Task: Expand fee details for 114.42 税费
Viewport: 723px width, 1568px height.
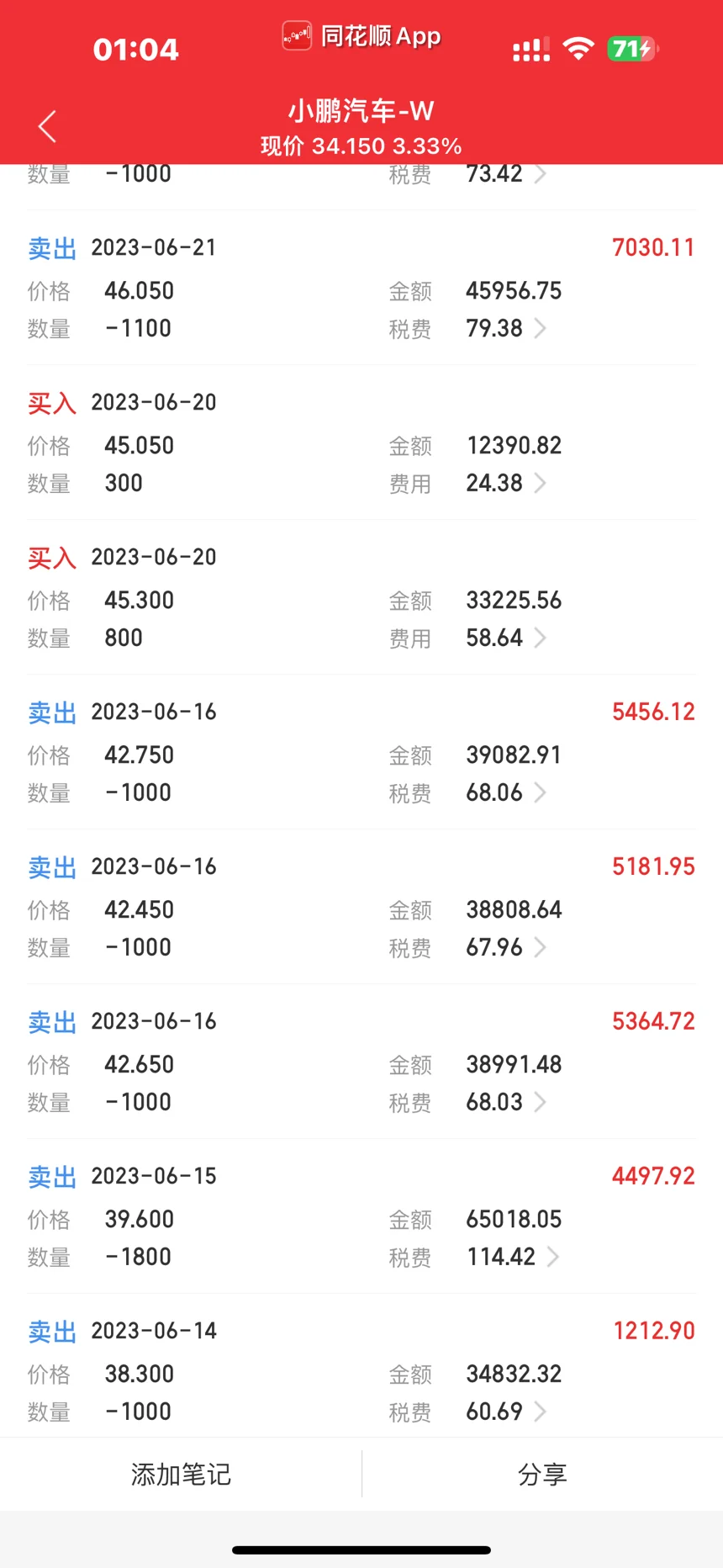Action: pyautogui.click(x=552, y=1257)
